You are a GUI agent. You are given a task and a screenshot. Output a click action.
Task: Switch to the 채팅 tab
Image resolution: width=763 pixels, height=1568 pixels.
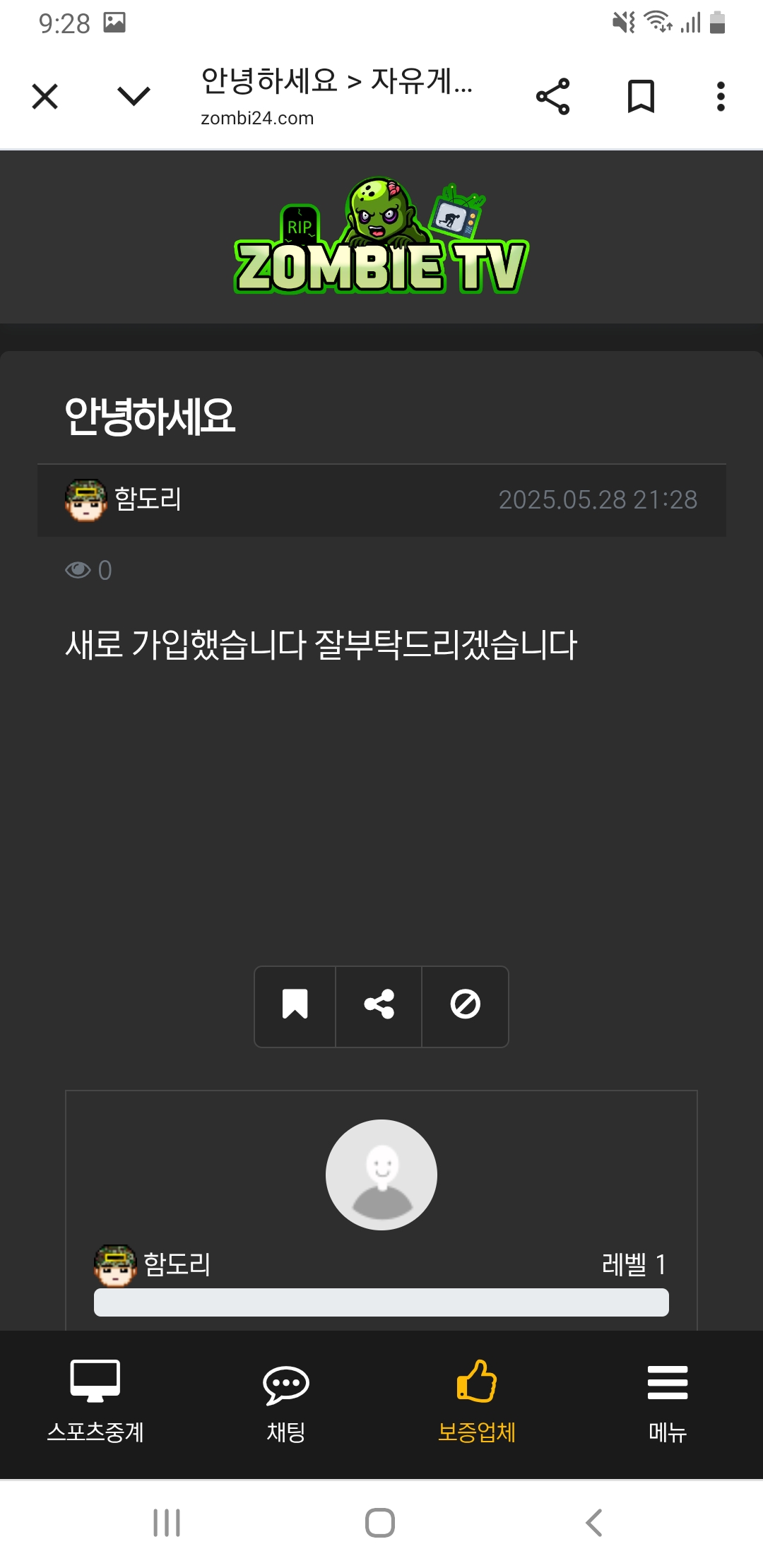click(x=286, y=1402)
